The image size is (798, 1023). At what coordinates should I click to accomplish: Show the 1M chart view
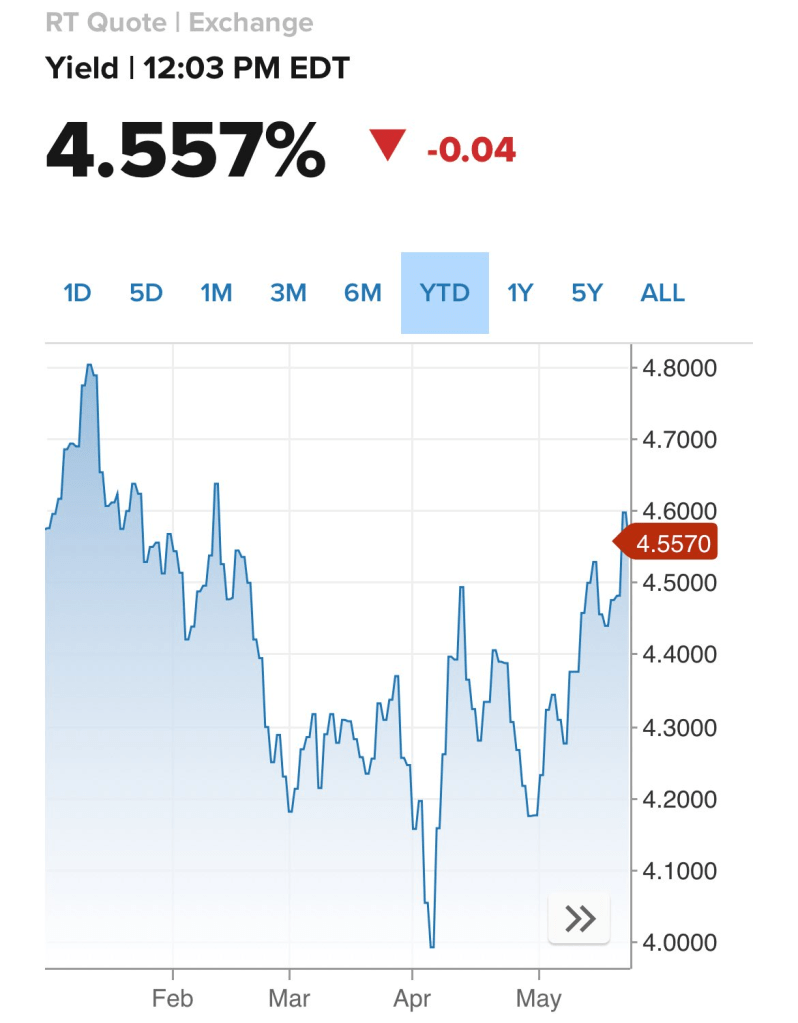(216, 293)
